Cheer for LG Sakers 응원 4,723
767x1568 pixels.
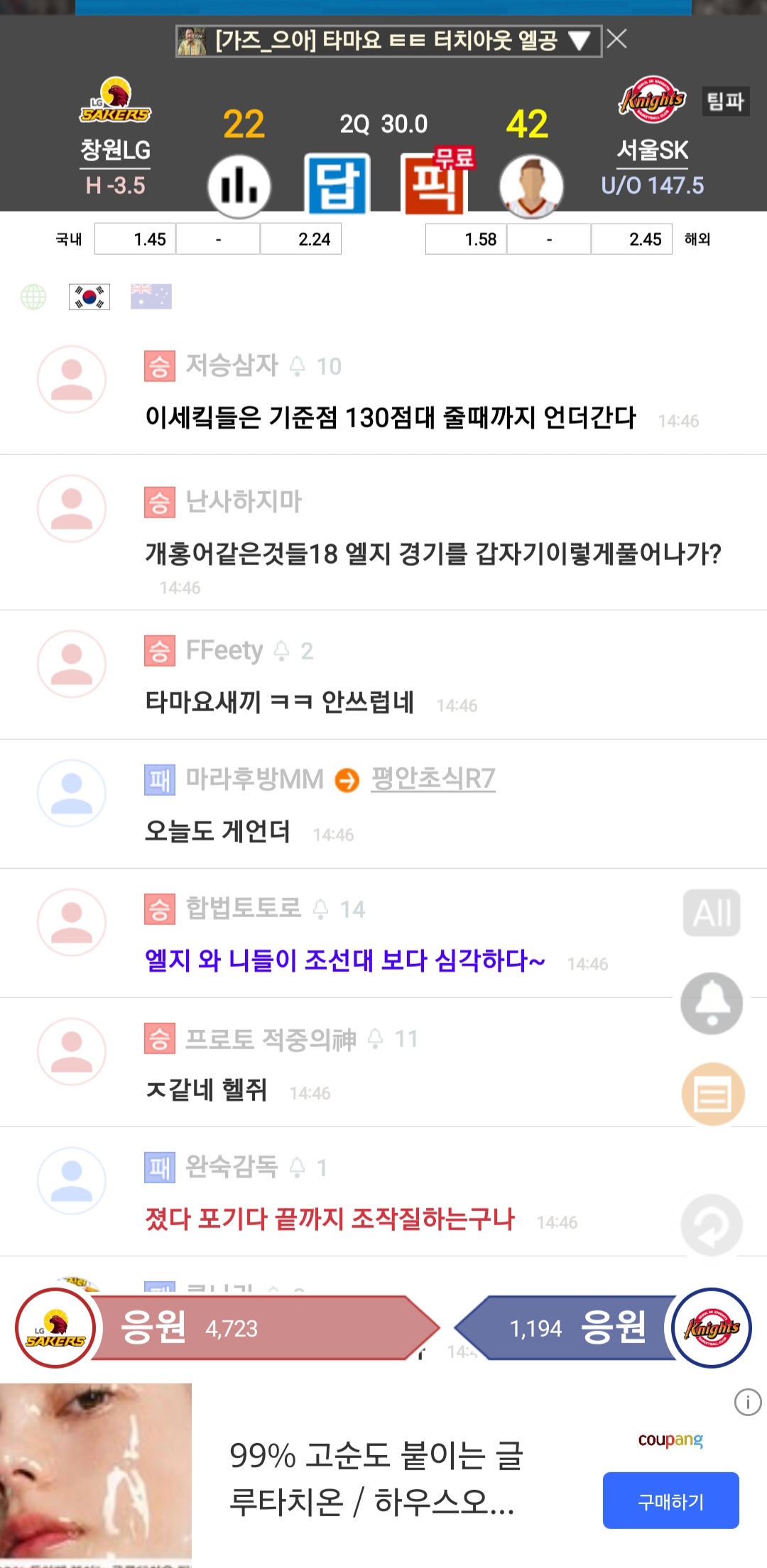227,1327
